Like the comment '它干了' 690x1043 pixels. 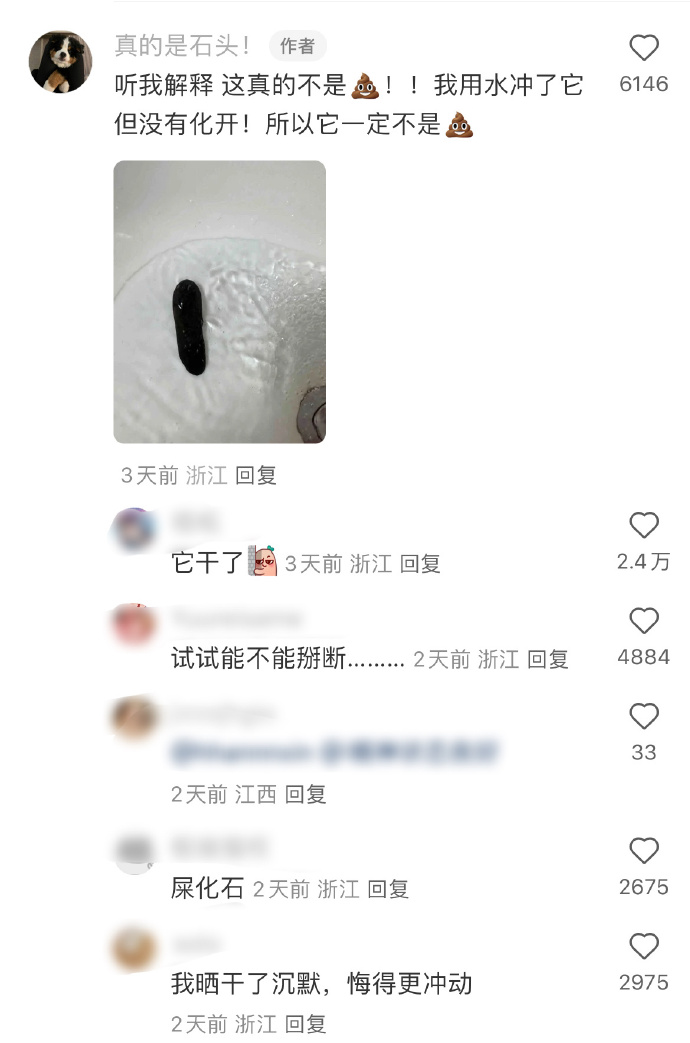(644, 526)
